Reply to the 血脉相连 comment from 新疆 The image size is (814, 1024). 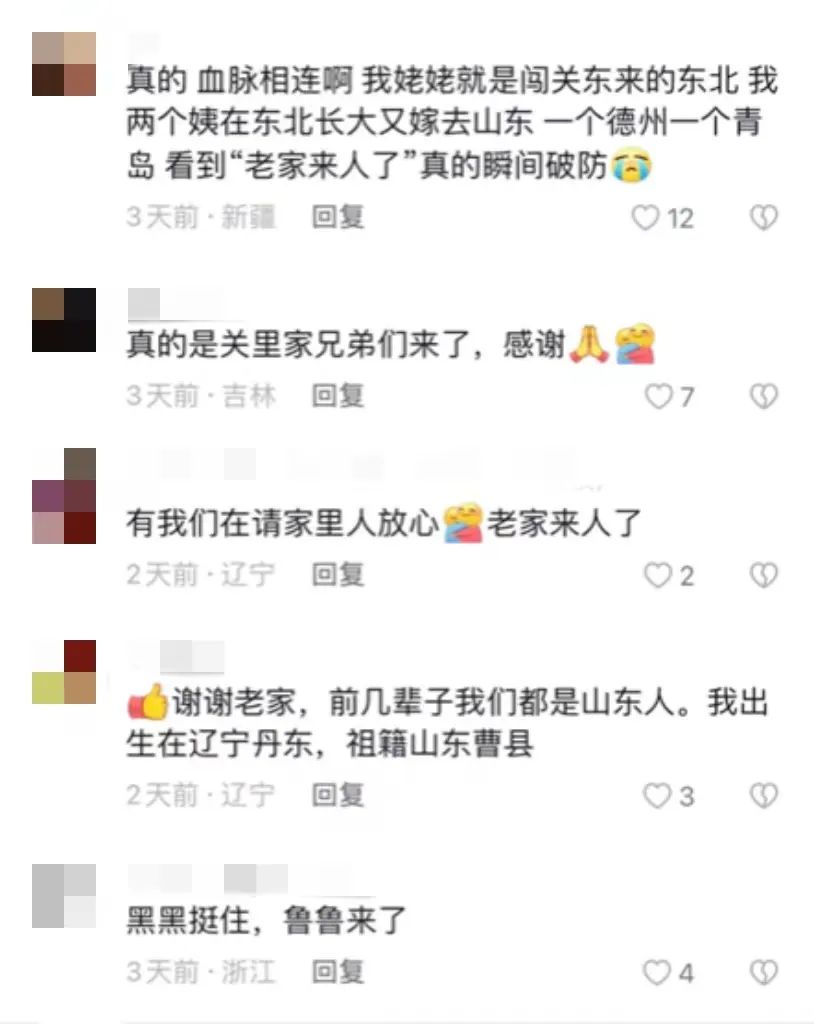(338, 217)
